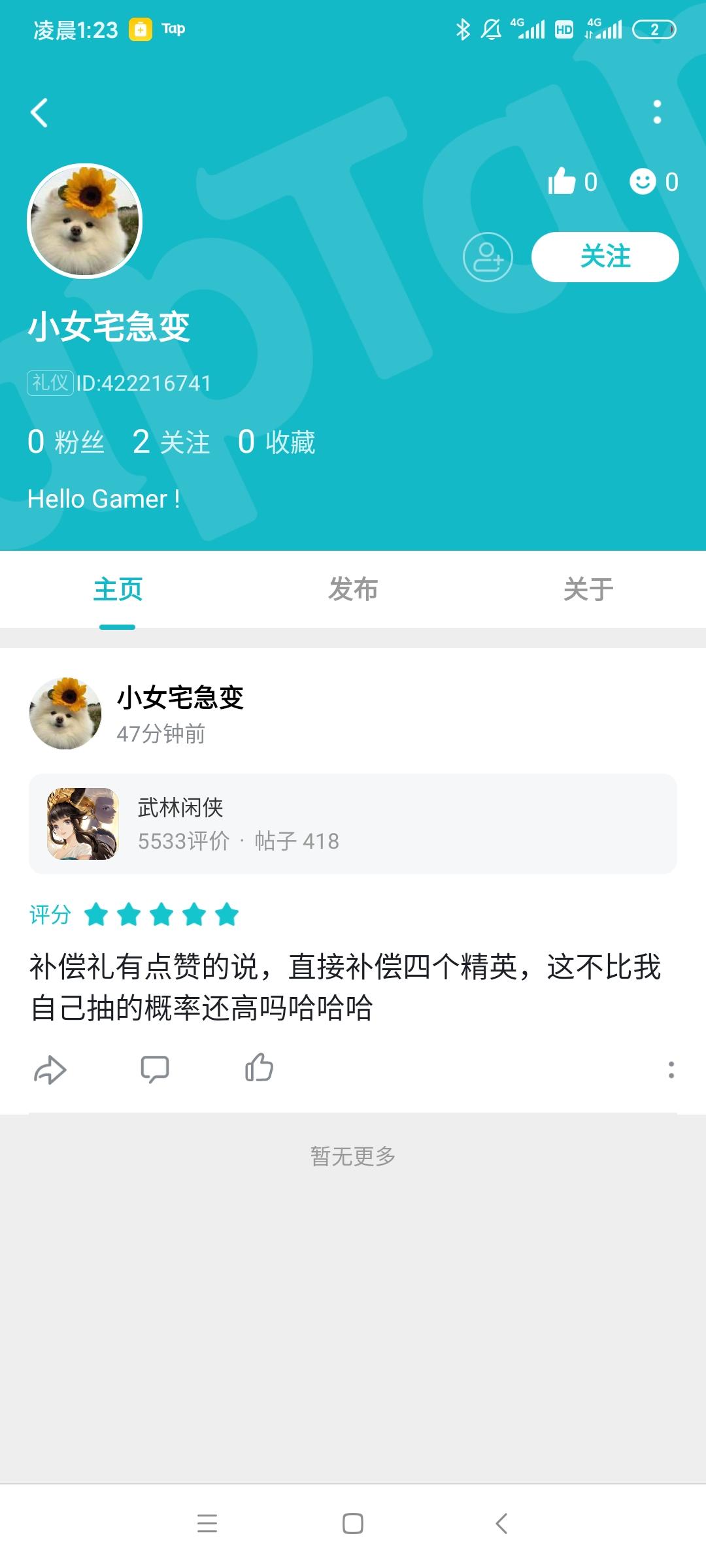
Task: Tap the back arrow to return
Action: click(39, 111)
